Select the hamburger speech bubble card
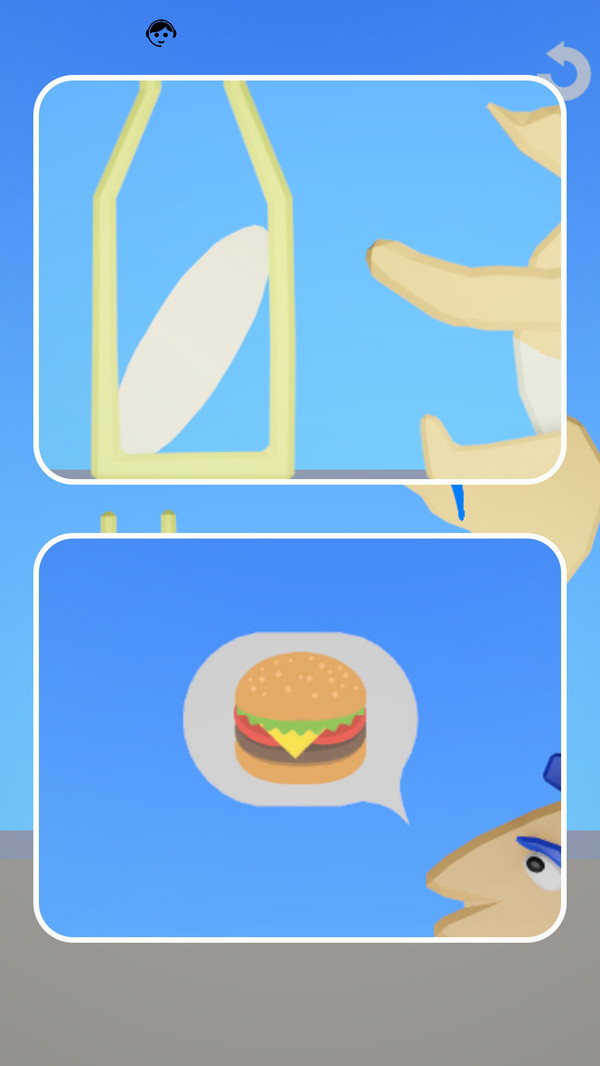600x1066 pixels. [x=300, y=738]
